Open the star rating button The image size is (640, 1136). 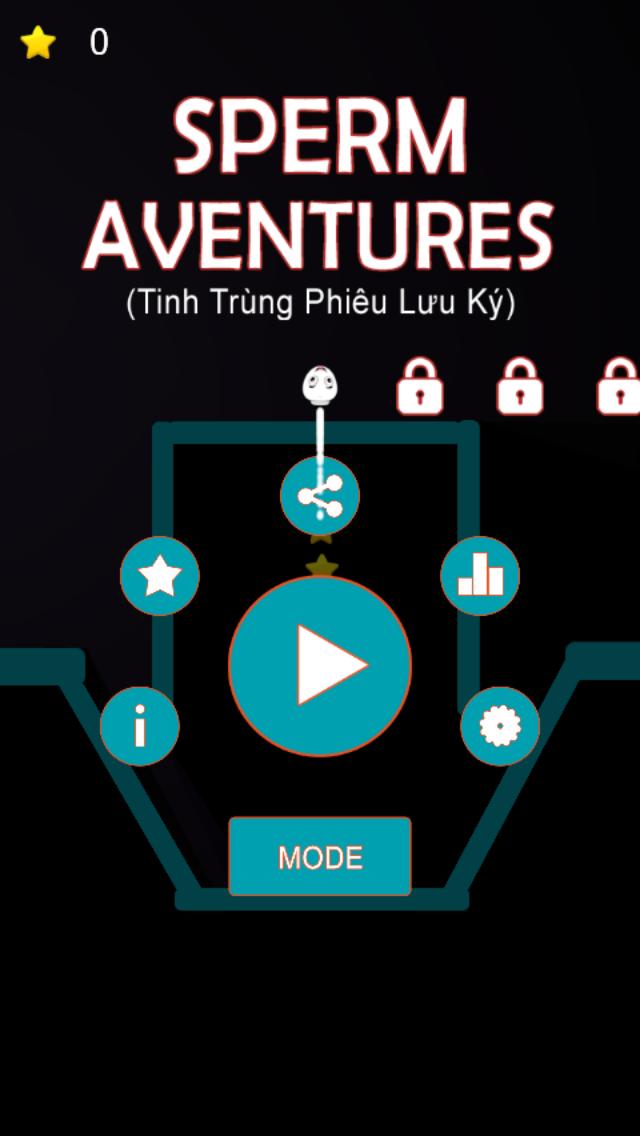(160, 576)
